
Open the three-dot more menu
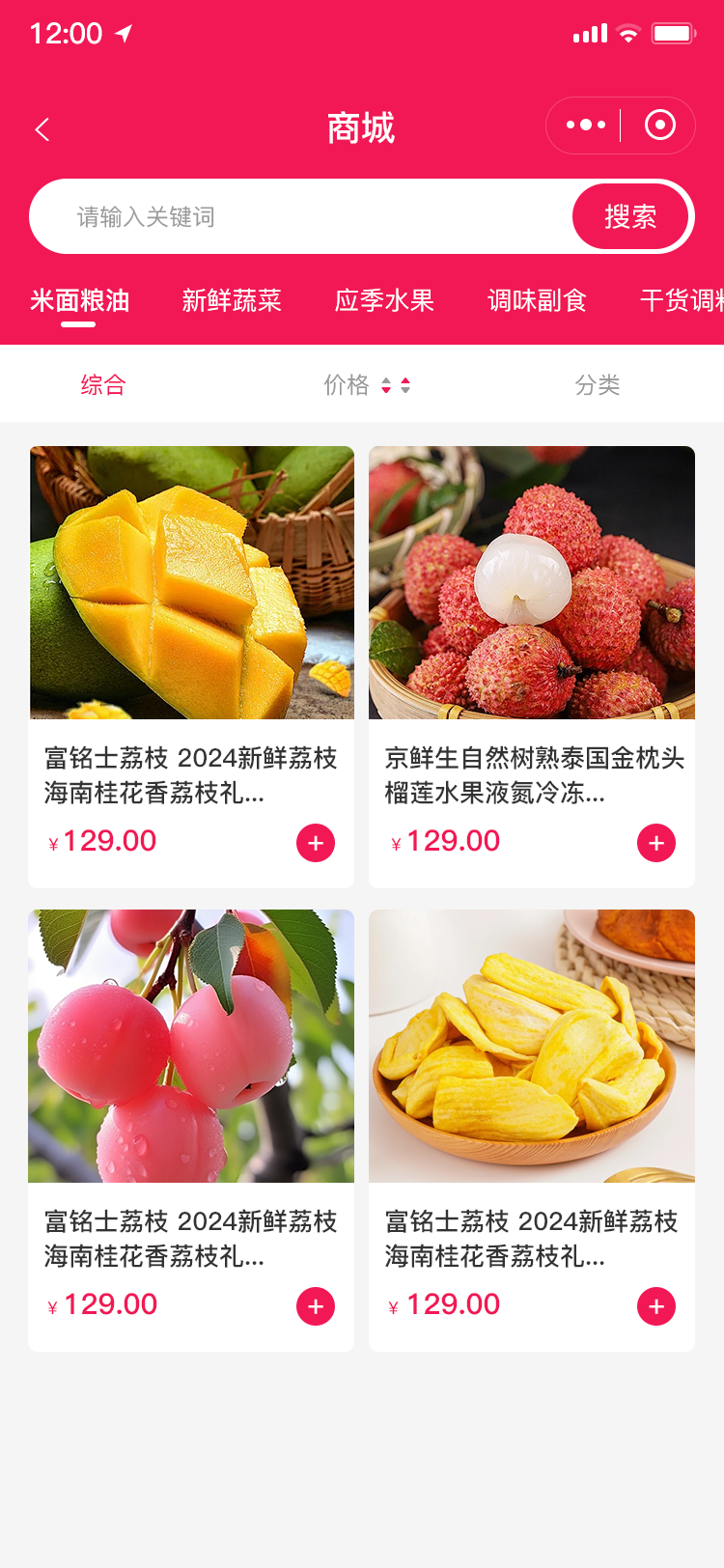585,126
